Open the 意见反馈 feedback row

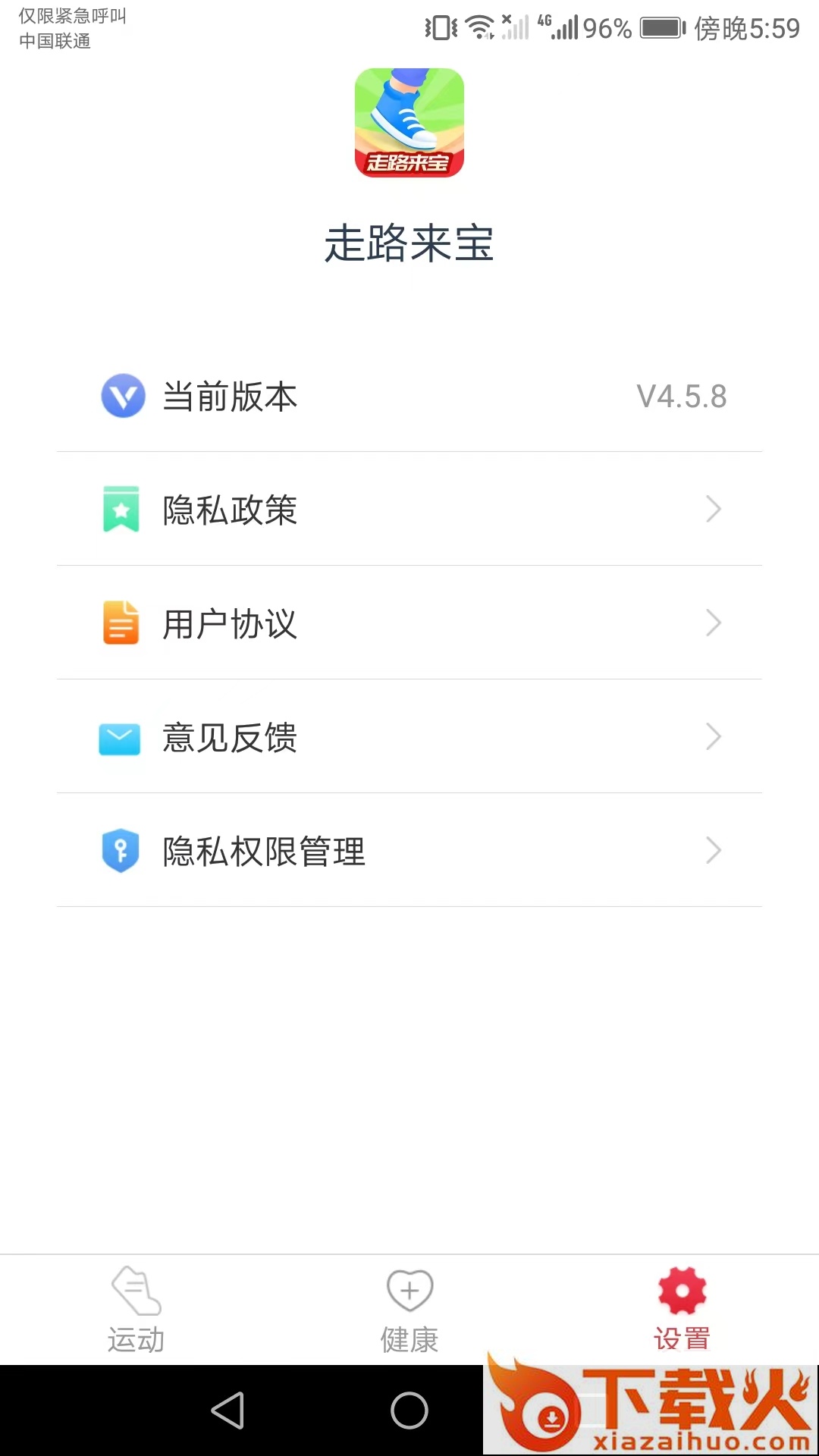(x=409, y=737)
